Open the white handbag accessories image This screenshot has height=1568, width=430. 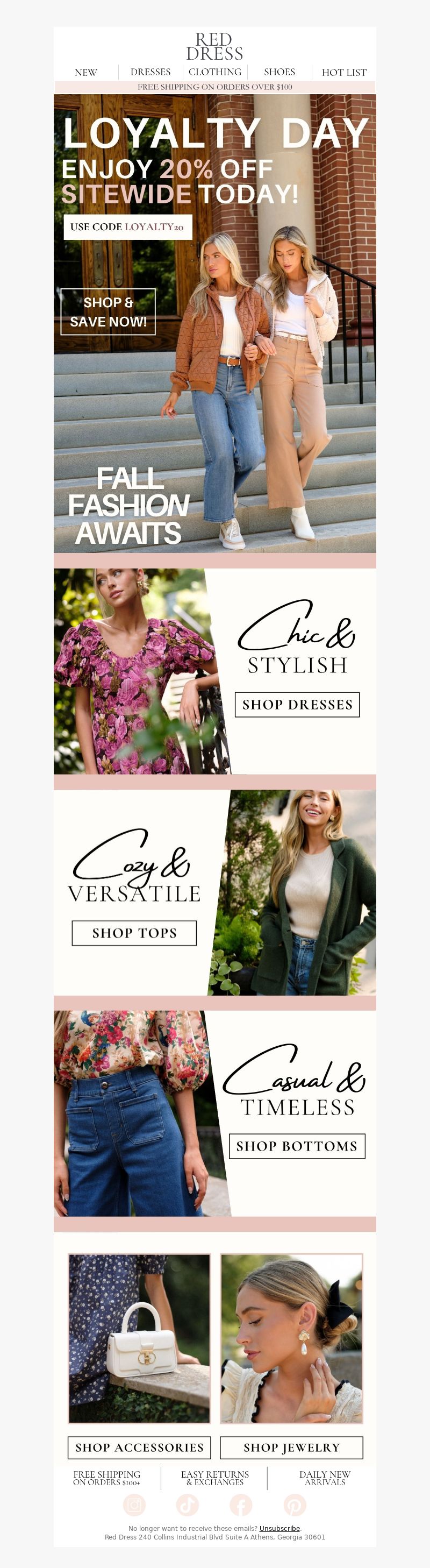coord(139,1338)
